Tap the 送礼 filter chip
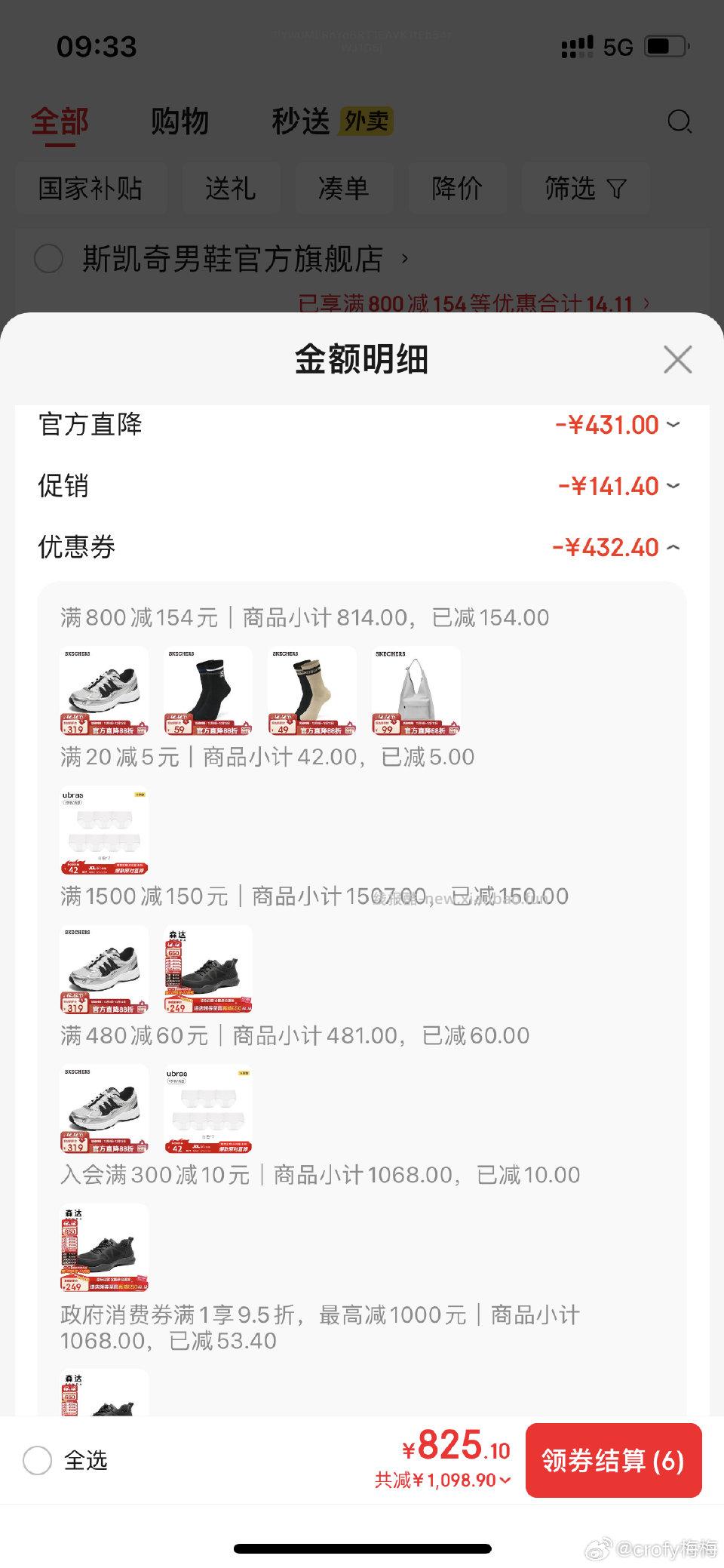724x1568 pixels. tap(231, 189)
